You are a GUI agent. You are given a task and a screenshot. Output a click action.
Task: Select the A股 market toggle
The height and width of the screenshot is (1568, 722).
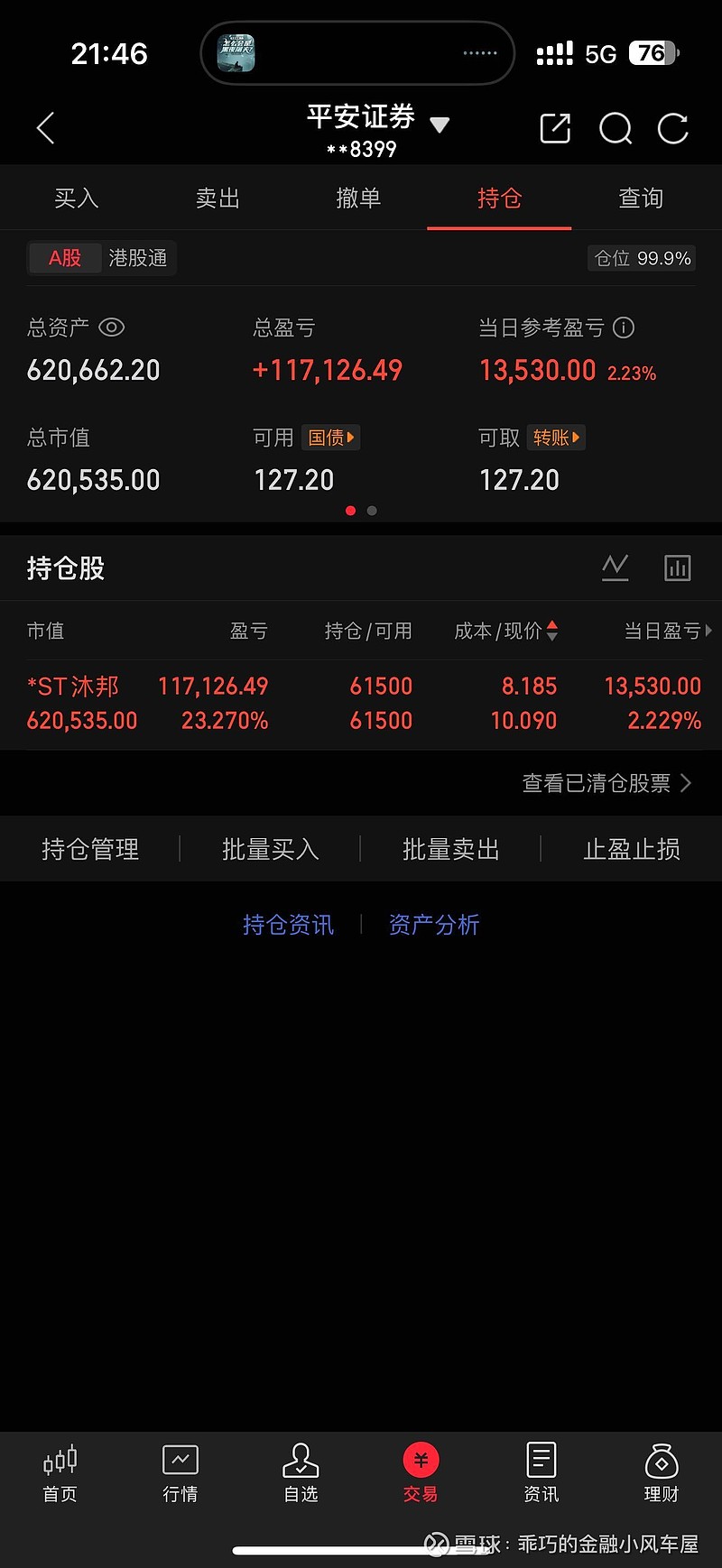64,257
